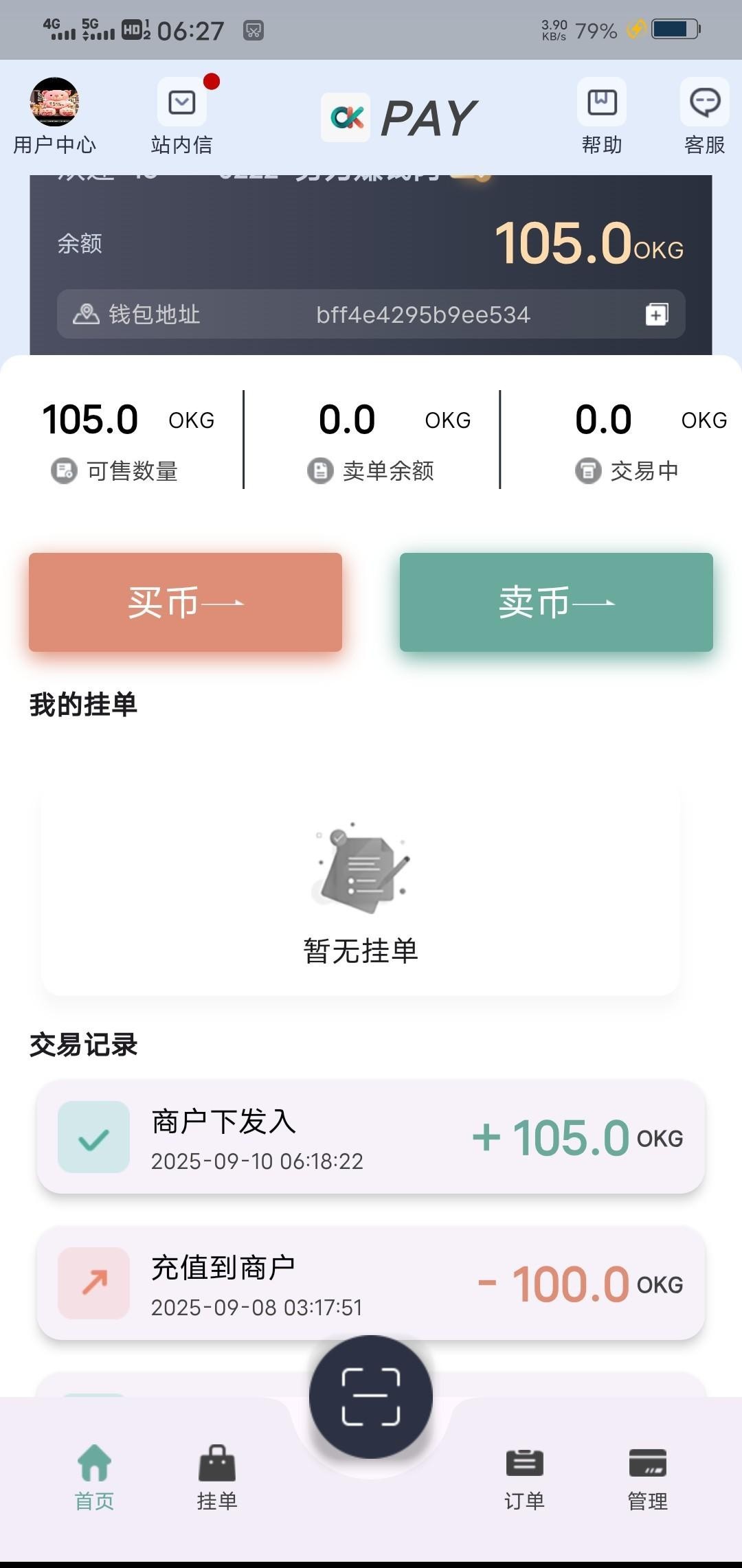Tap the 卖币 sell coins button
Image resolution: width=742 pixels, height=1568 pixels.
(556, 602)
